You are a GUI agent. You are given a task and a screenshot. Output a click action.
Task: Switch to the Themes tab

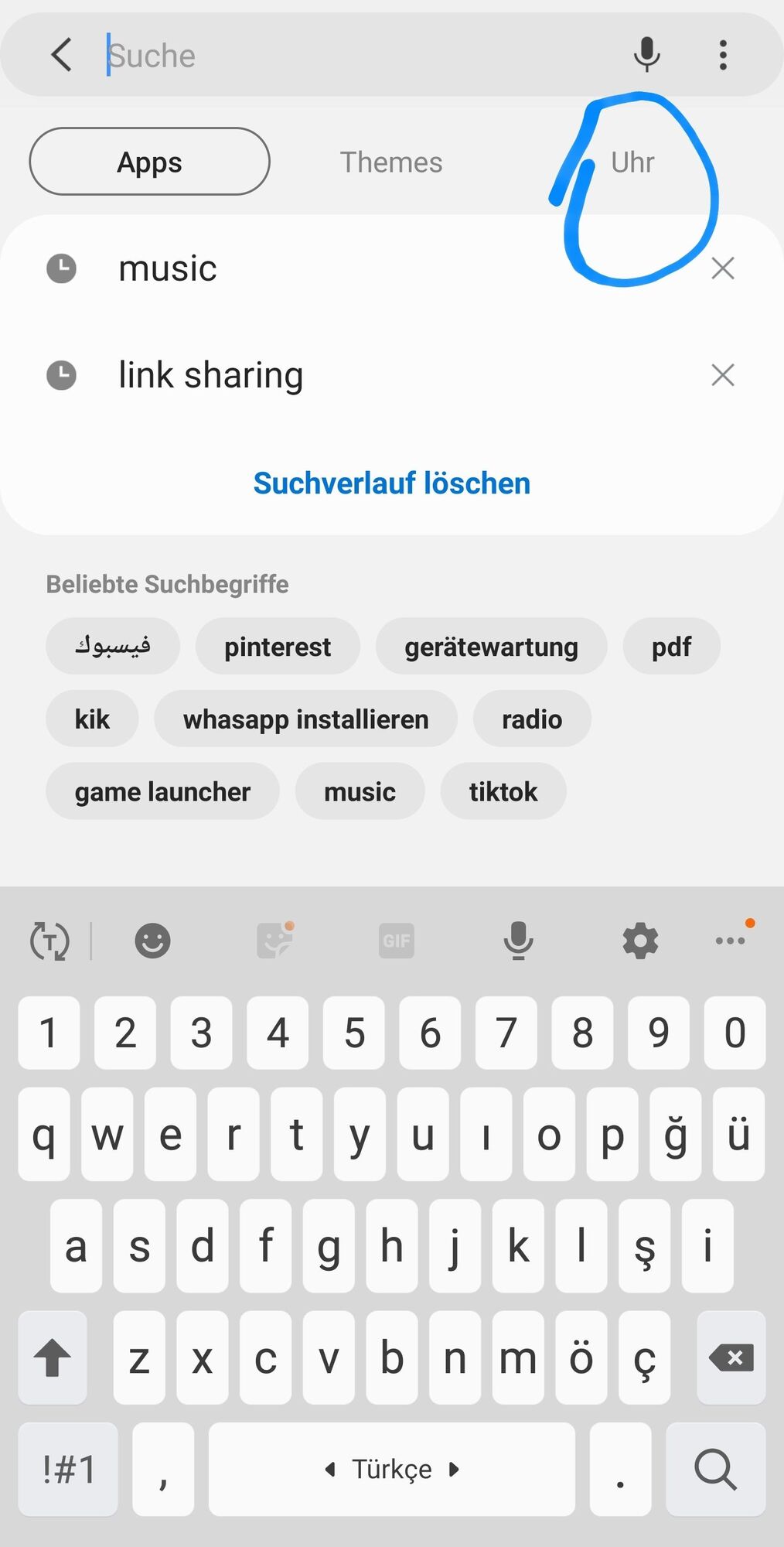click(391, 162)
